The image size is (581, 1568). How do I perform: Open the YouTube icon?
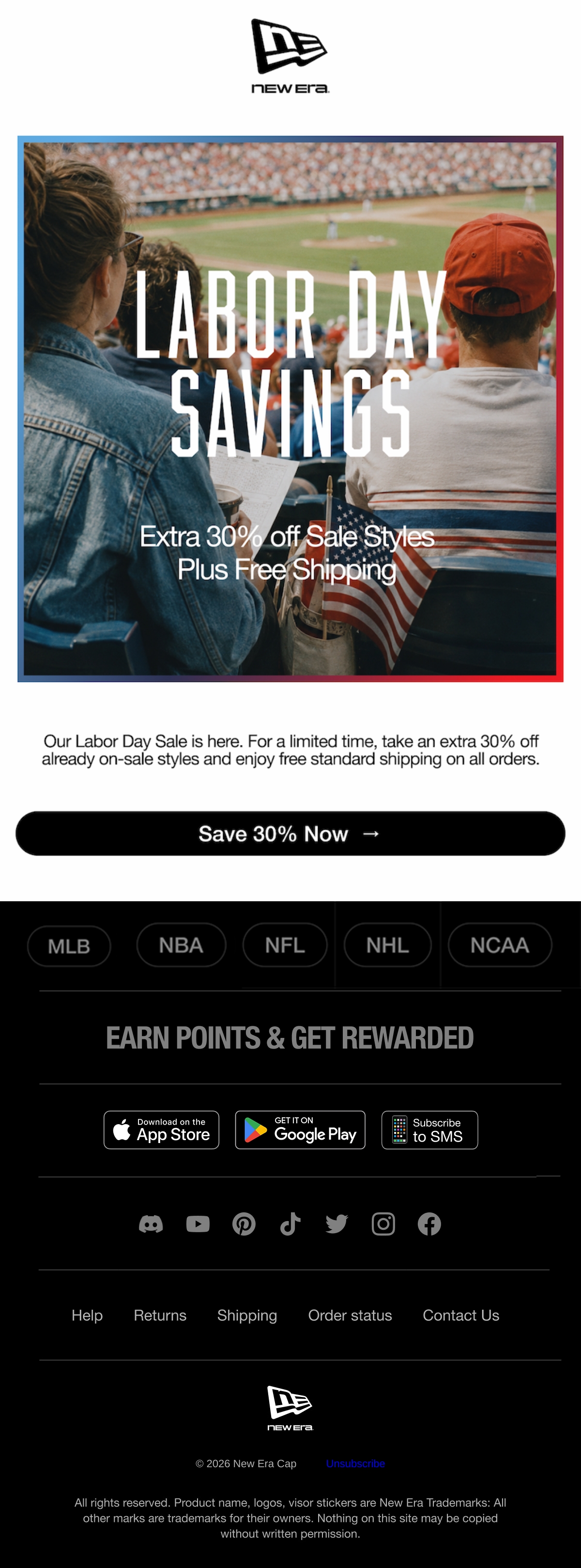point(198,1223)
